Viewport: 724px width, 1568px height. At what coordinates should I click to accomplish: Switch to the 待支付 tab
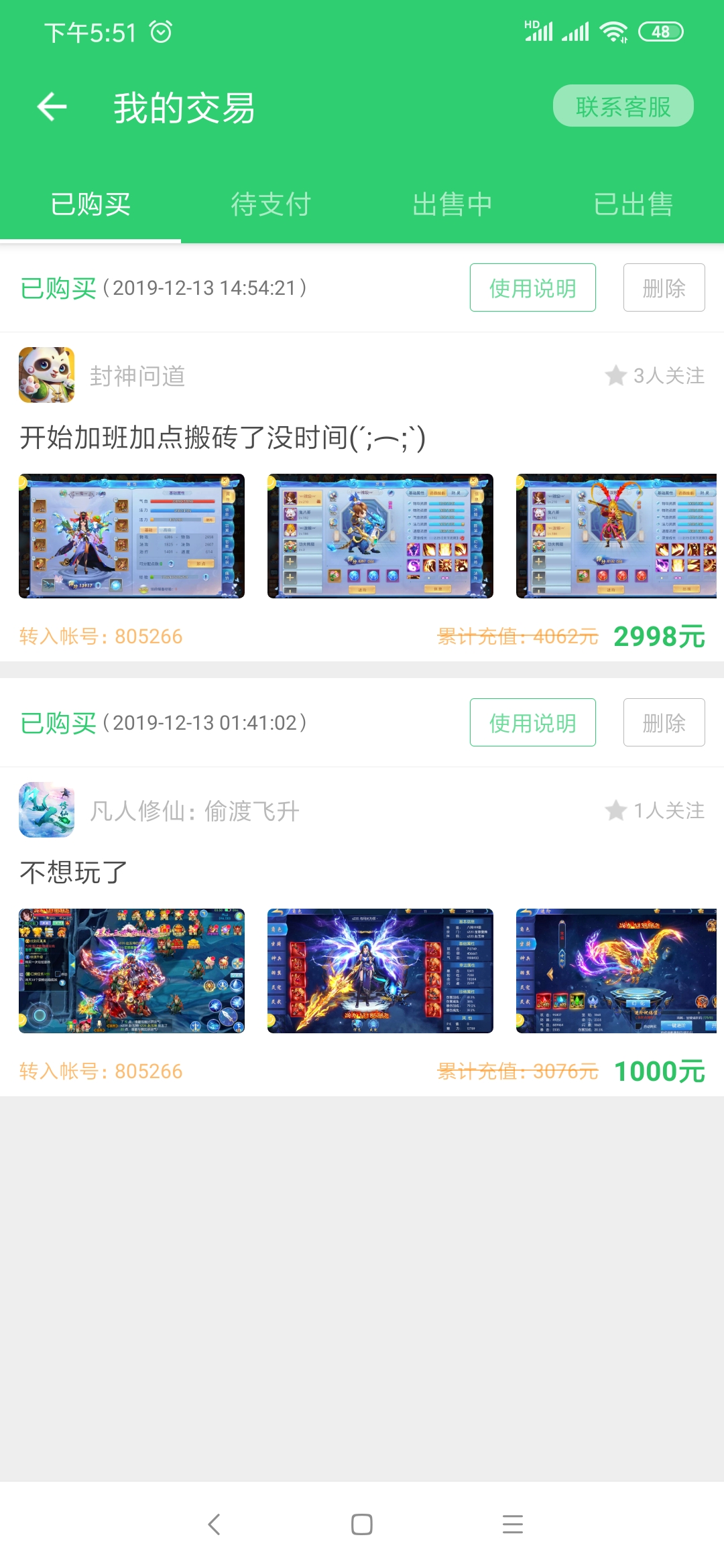point(271,204)
